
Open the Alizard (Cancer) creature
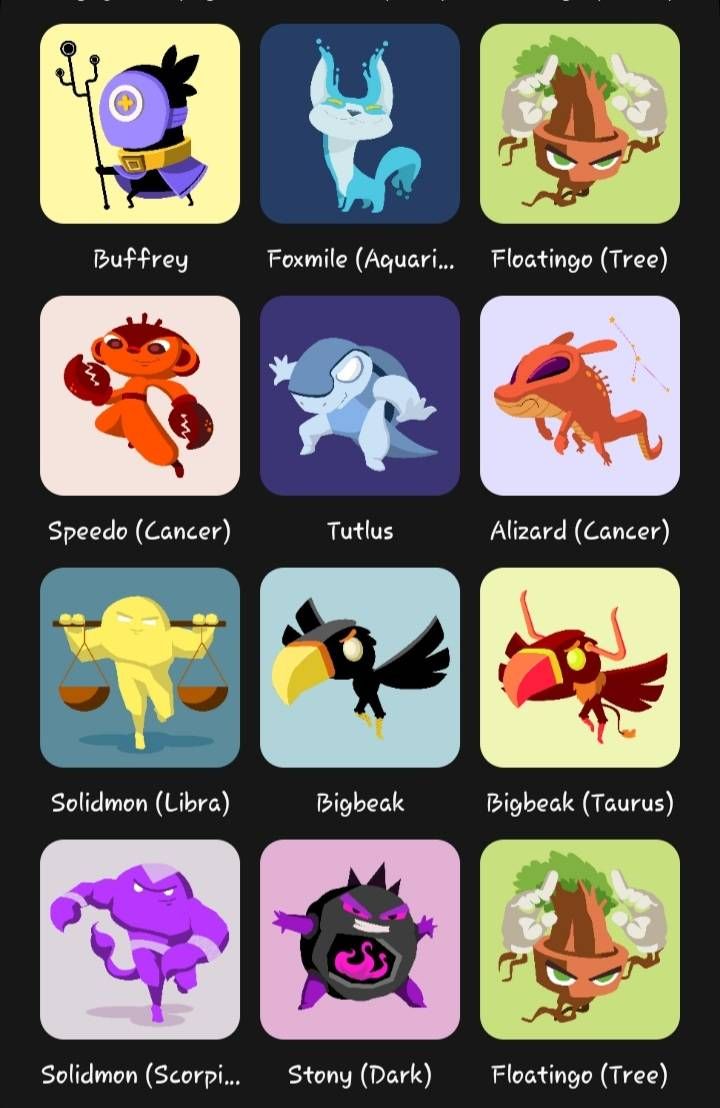click(580, 394)
